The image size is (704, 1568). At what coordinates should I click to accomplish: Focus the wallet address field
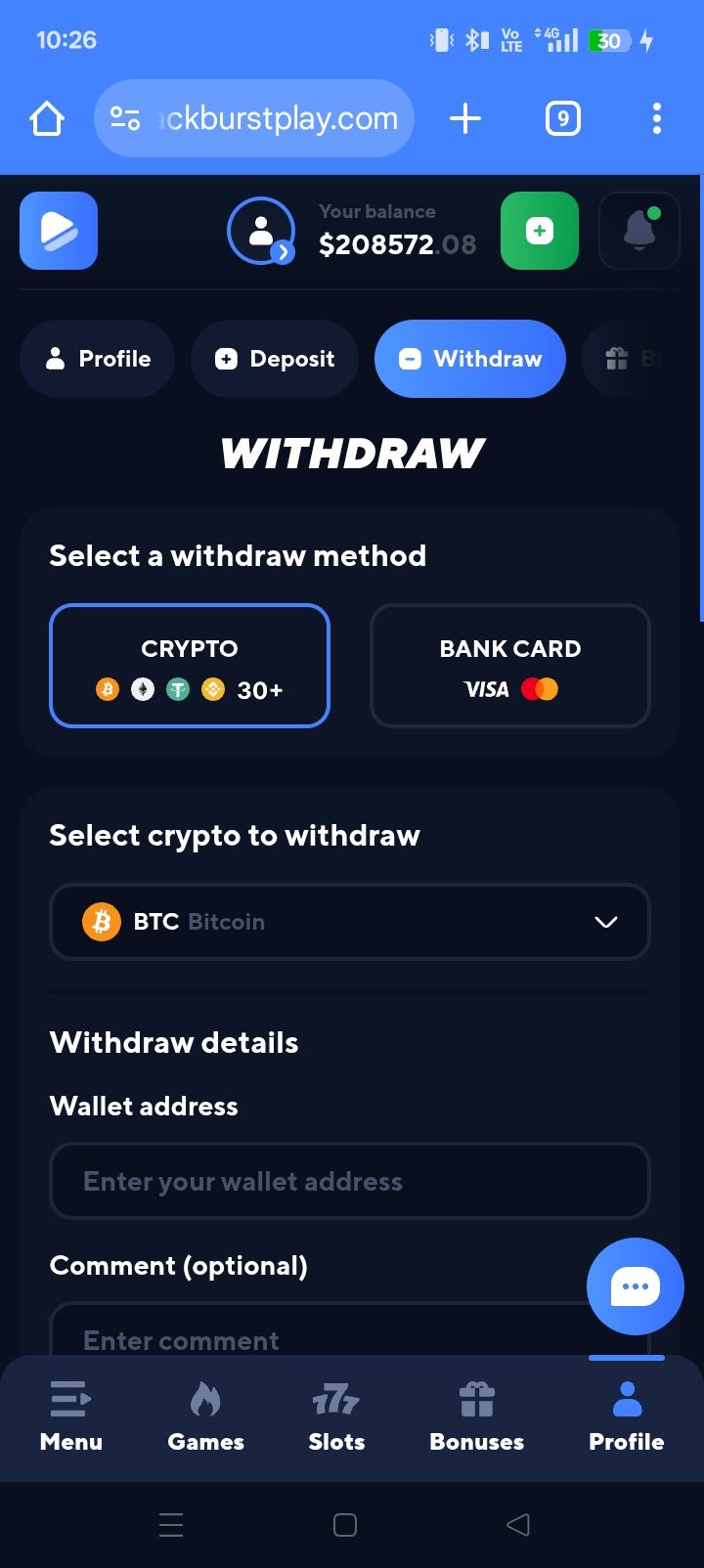(349, 1181)
